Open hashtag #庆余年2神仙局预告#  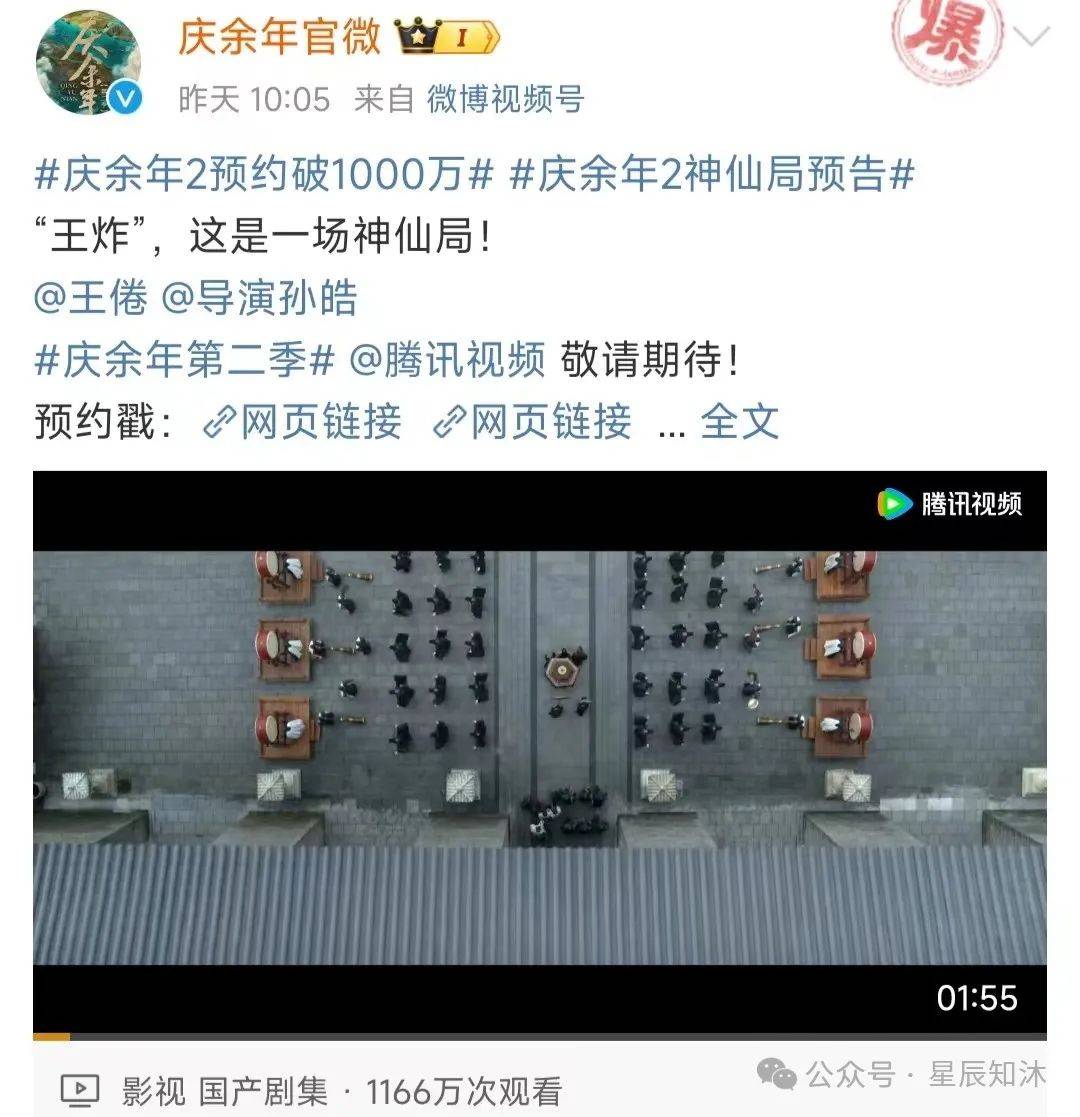[x=711, y=176]
